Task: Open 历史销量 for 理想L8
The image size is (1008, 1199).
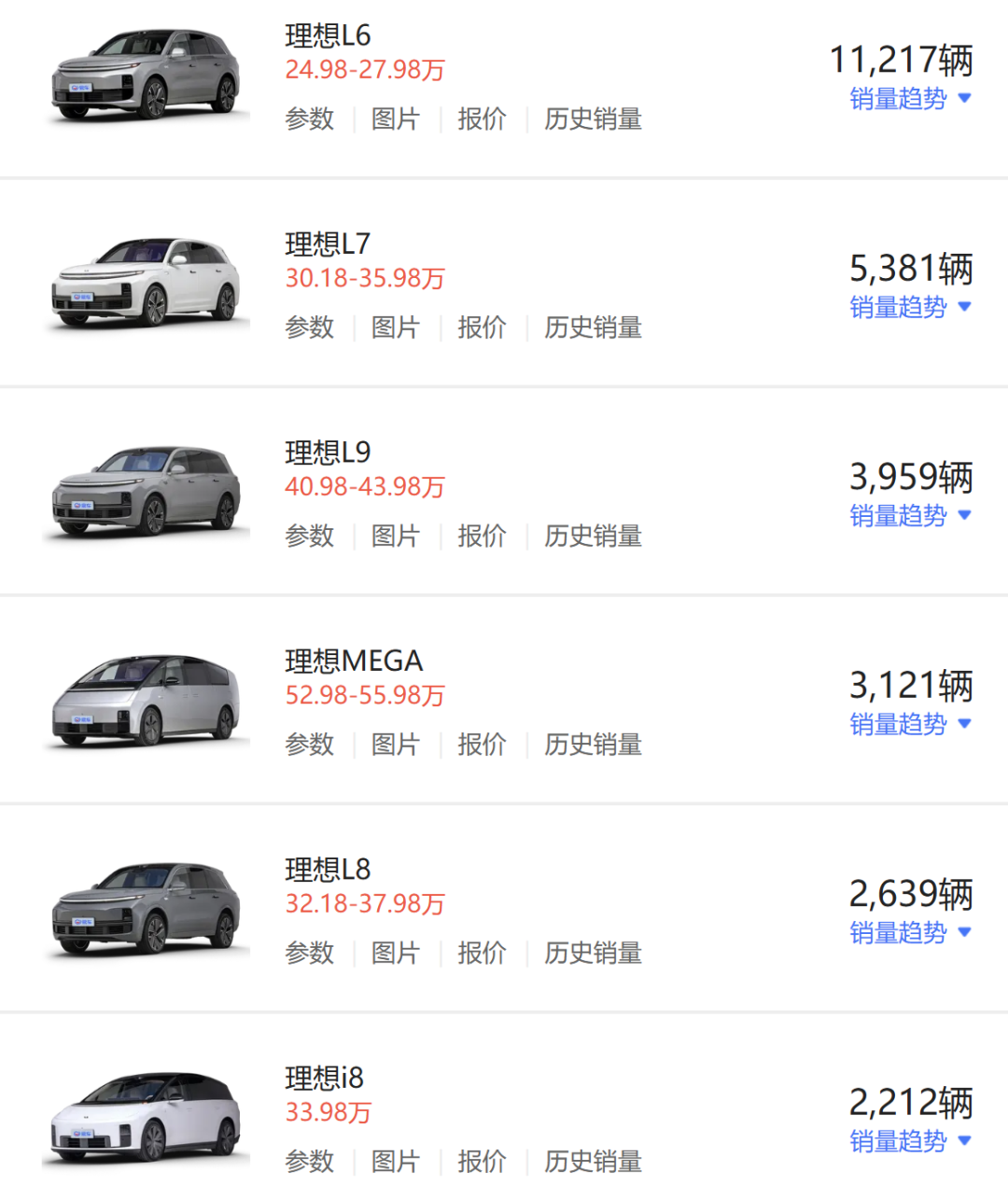Action: pos(593,953)
